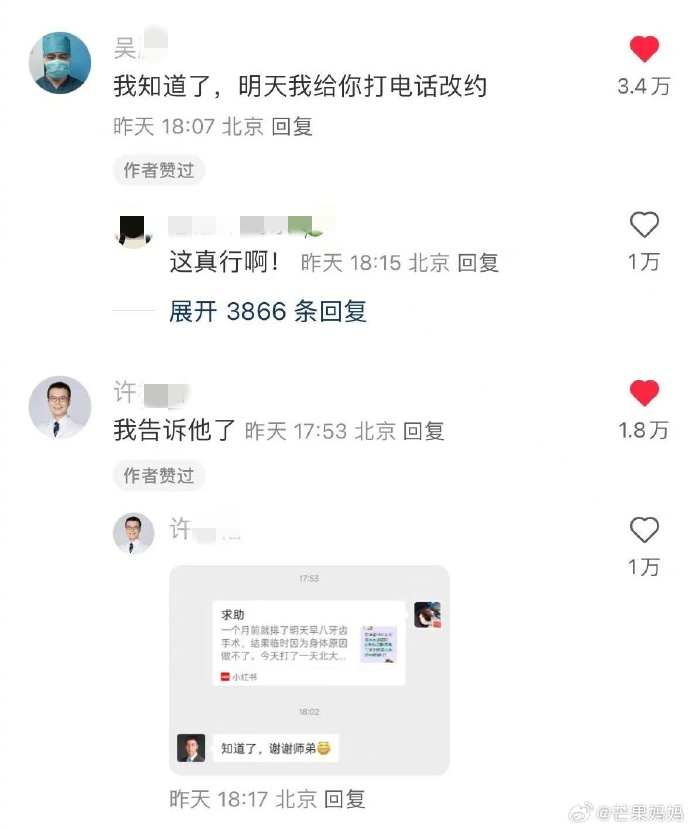Open profile of the commenter in surgical mask

pyautogui.click(x=62, y=62)
